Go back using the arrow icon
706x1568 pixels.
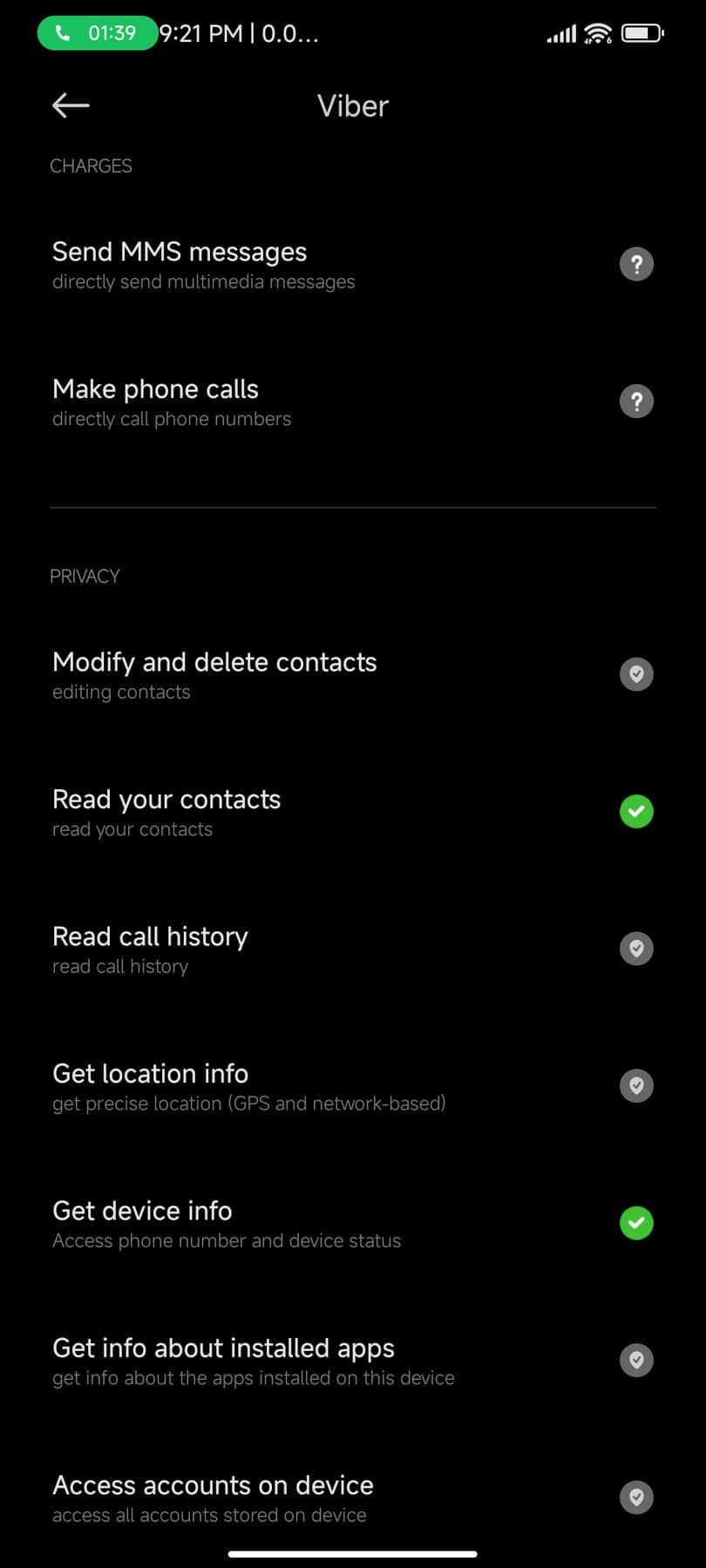pos(71,105)
